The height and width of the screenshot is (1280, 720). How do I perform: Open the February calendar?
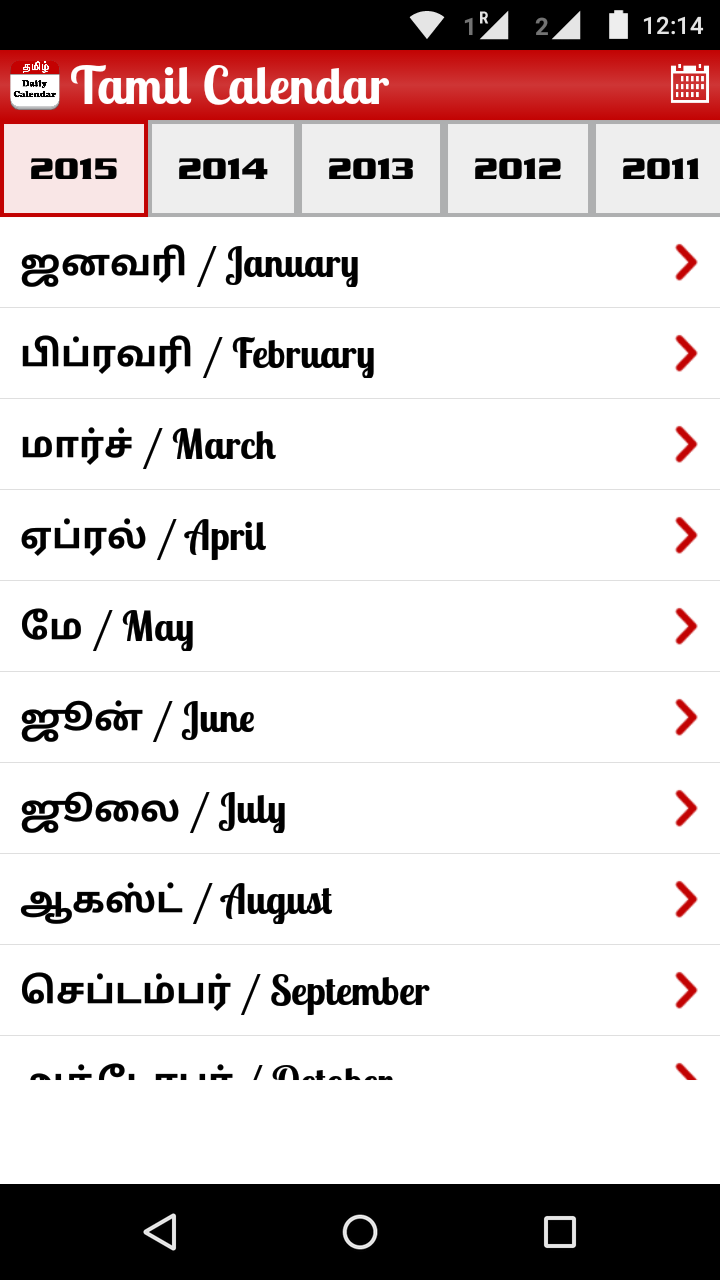coord(360,354)
